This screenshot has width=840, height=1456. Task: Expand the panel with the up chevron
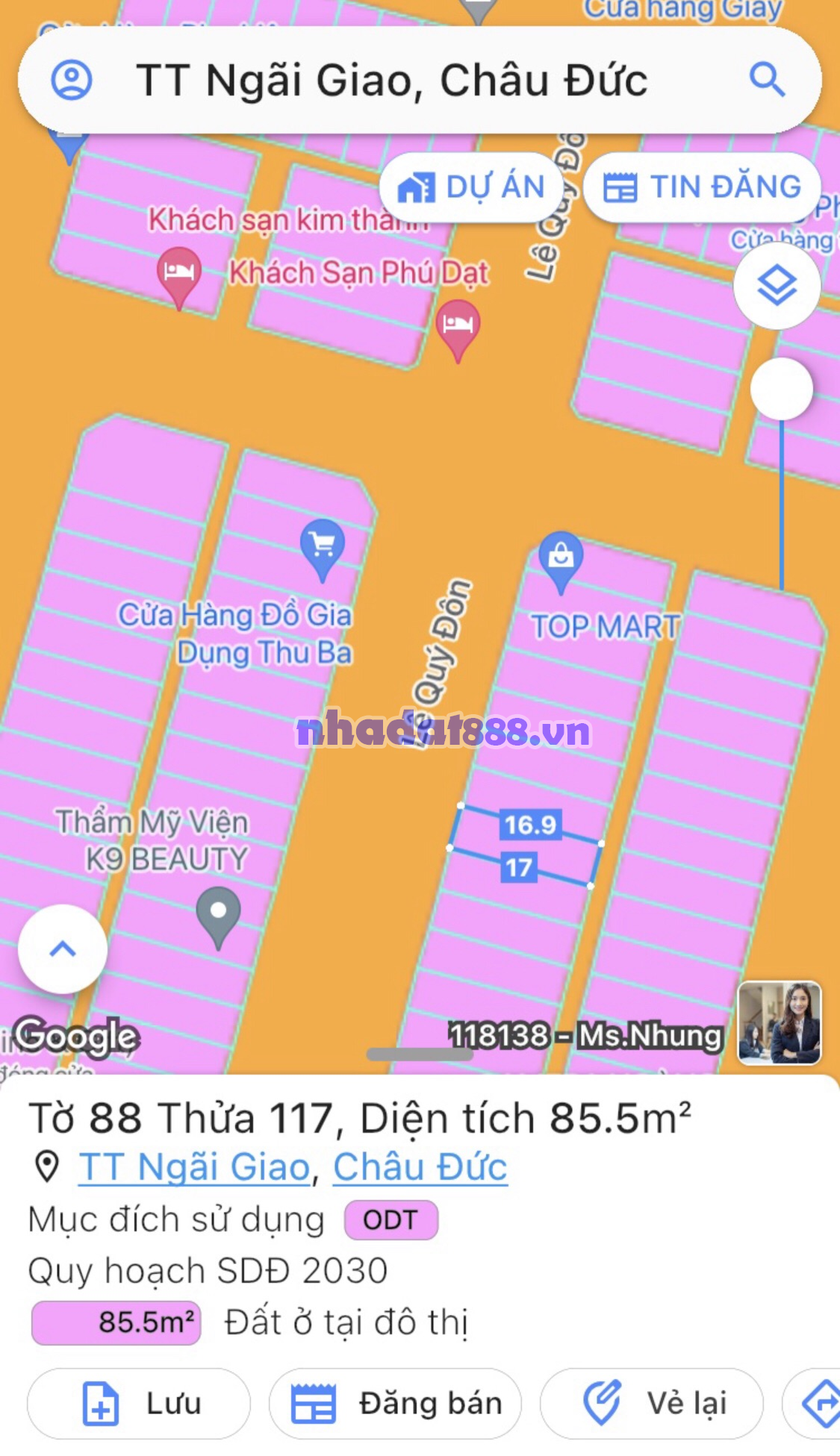(x=63, y=949)
